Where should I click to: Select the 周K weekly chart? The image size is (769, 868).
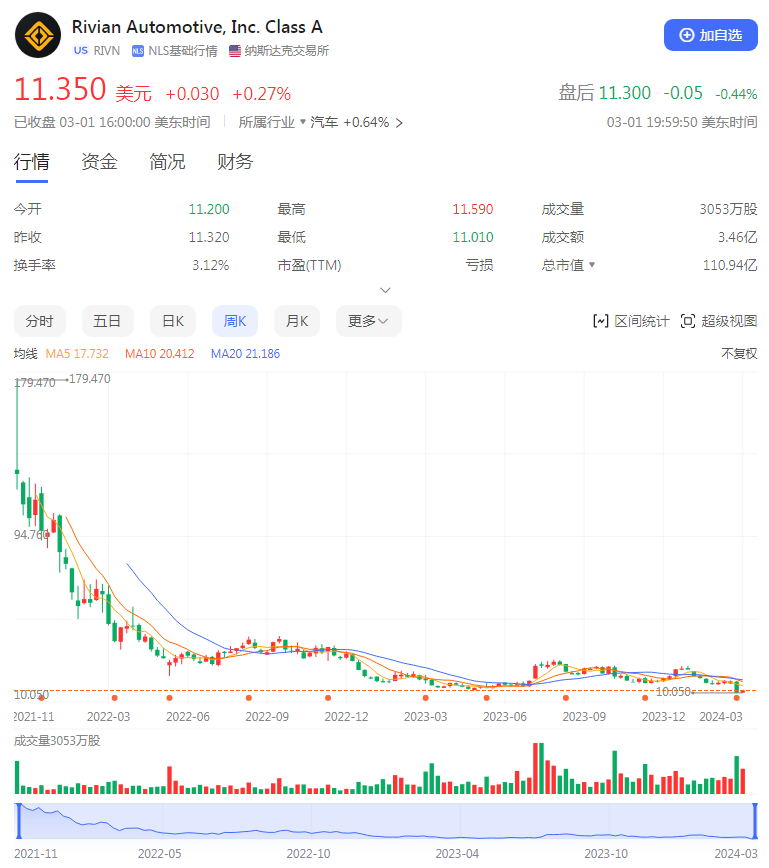pyautogui.click(x=235, y=321)
